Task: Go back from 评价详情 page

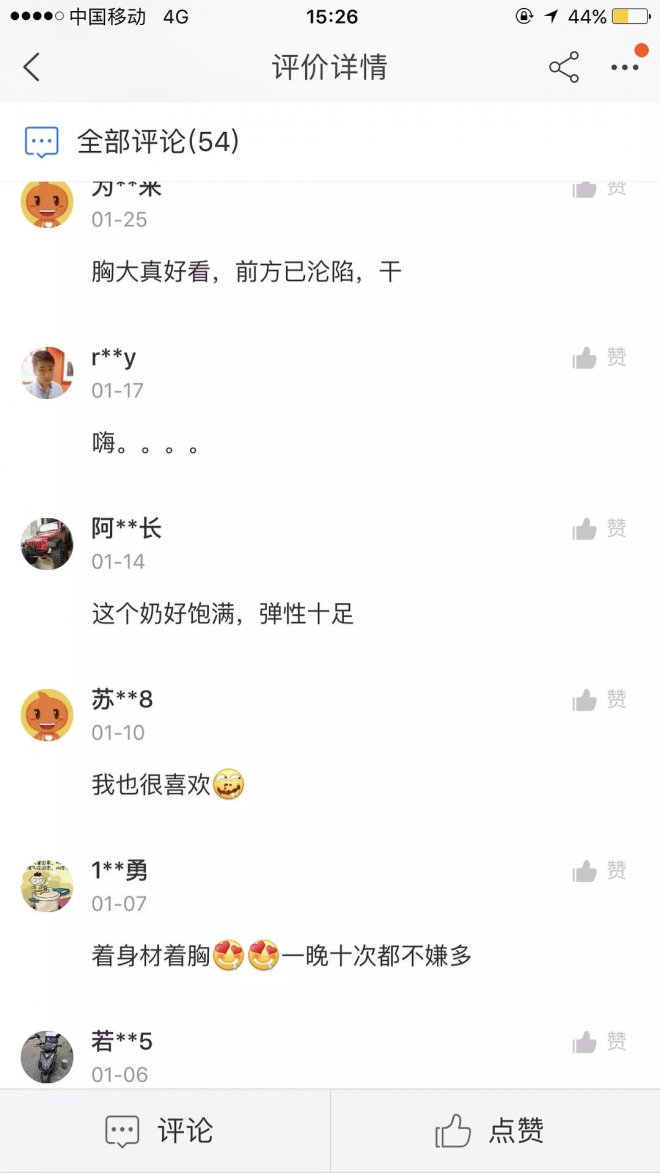Action: point(32,67)
